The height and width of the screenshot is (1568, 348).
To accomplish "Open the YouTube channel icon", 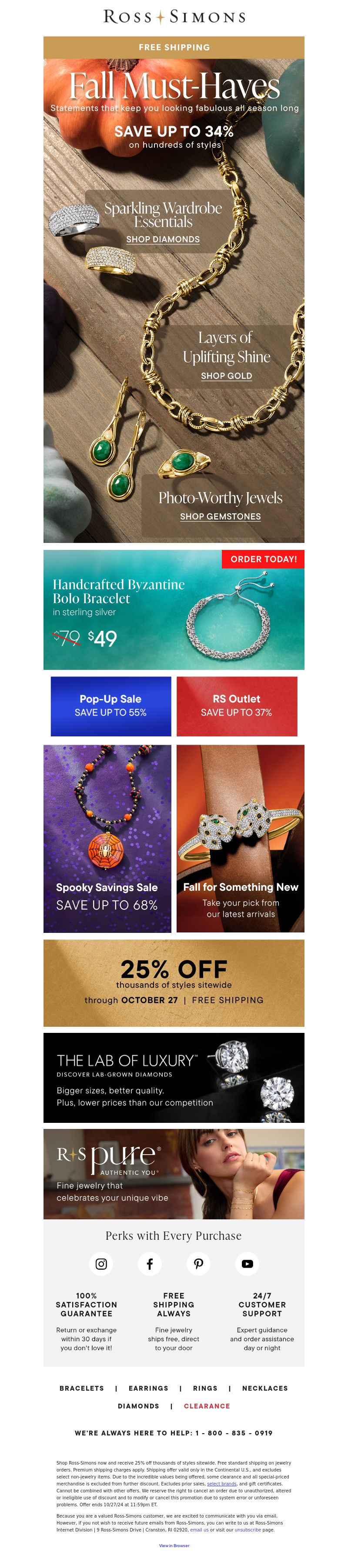I will click(x=247, y=1264).
